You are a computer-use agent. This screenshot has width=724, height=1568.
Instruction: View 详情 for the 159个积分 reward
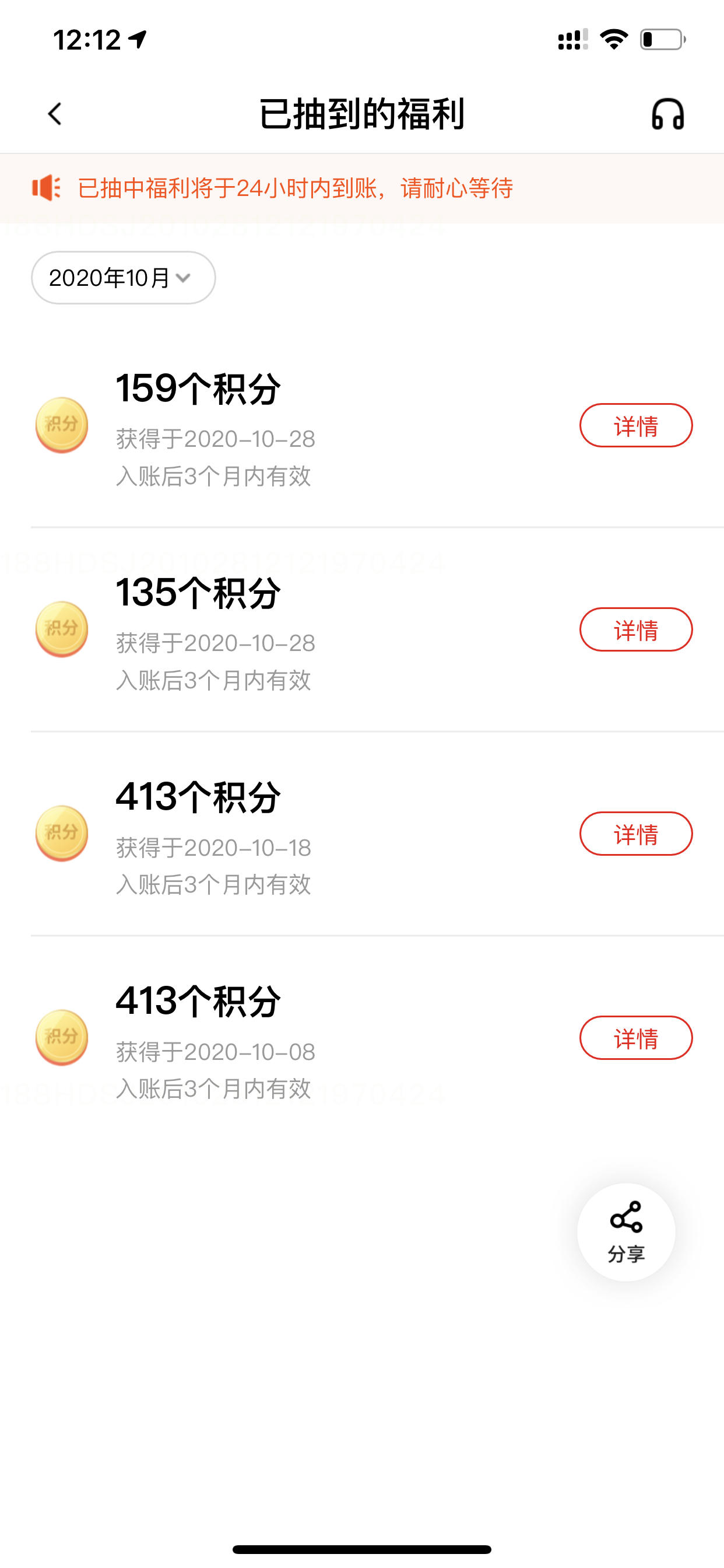636,425
